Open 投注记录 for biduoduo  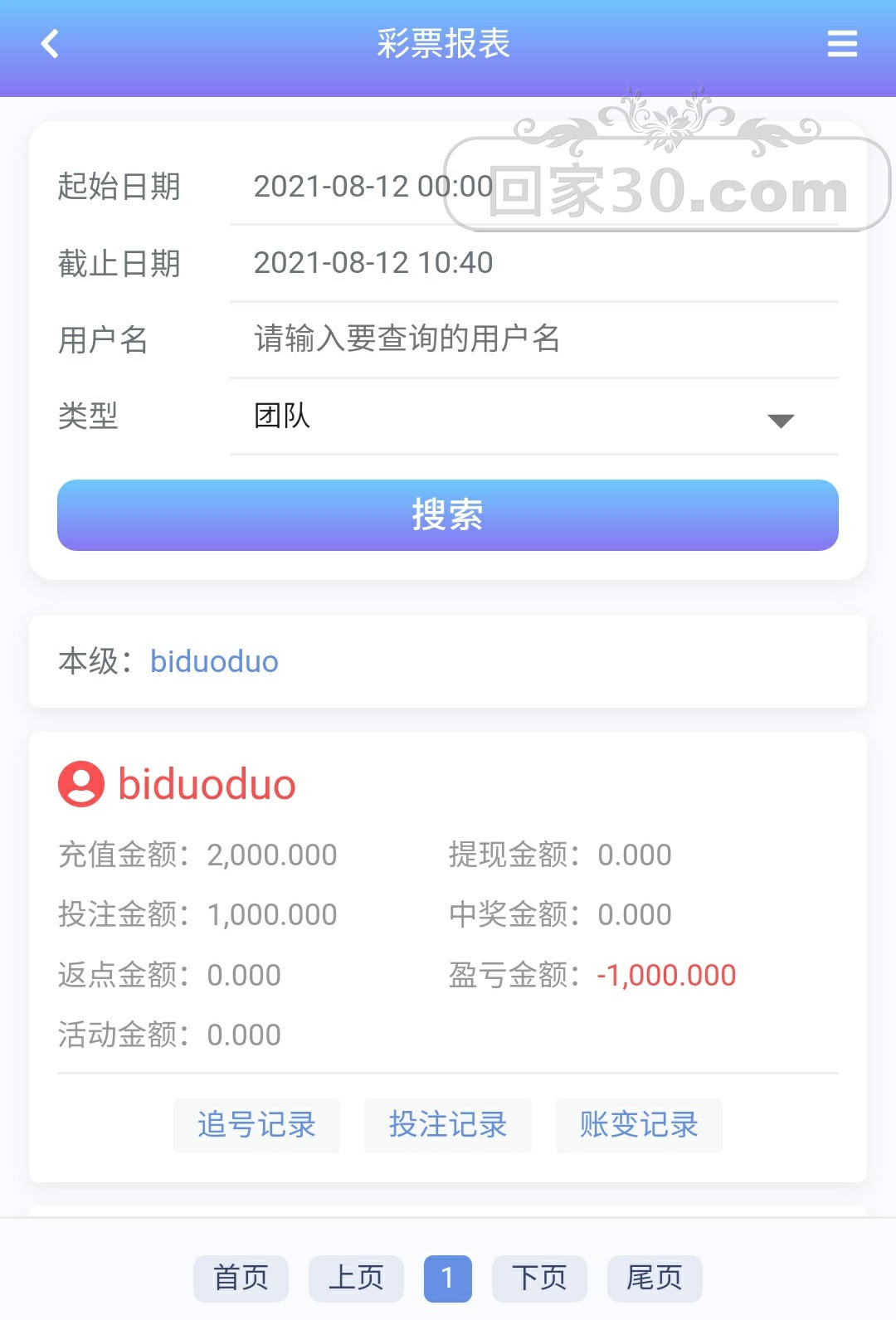448,1125
